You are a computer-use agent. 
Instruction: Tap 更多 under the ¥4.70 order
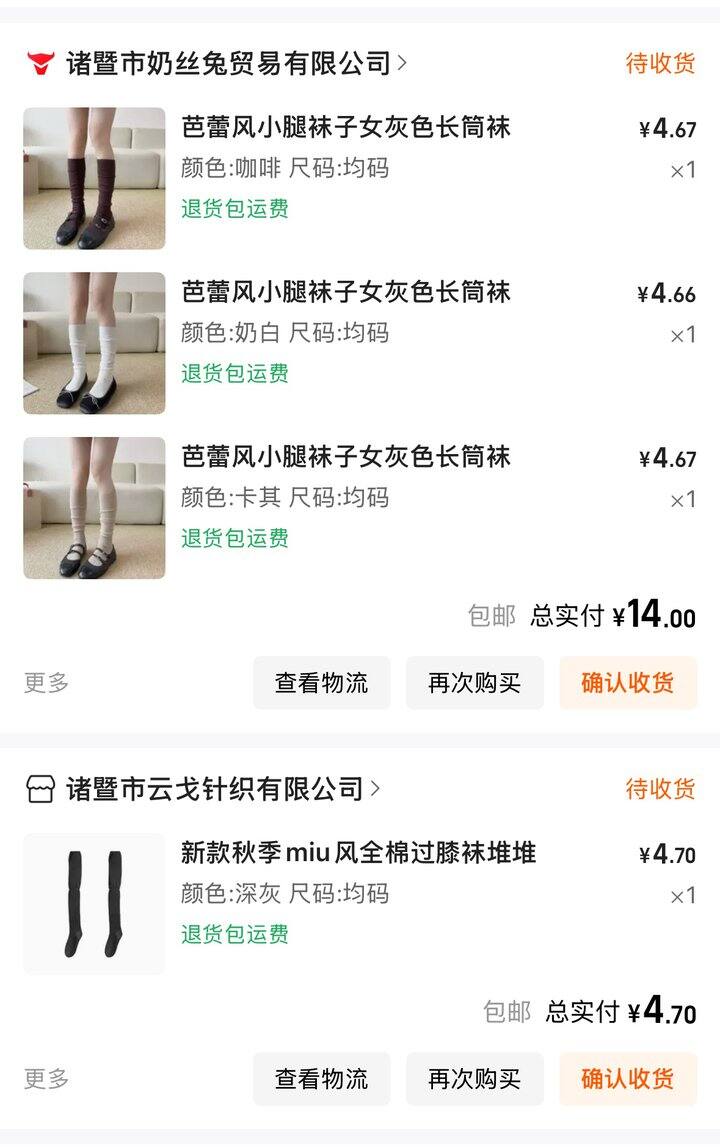47,1079
